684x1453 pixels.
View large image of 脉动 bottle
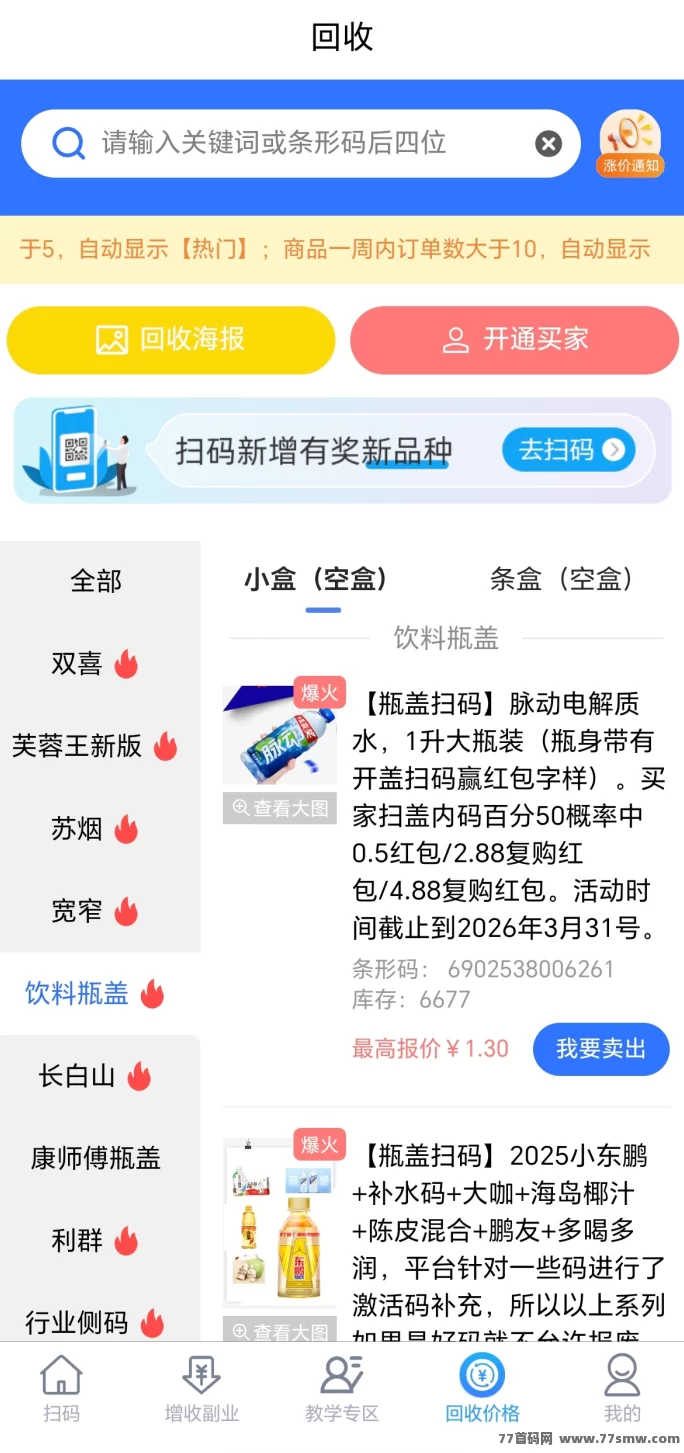click(x=280, y=808)
